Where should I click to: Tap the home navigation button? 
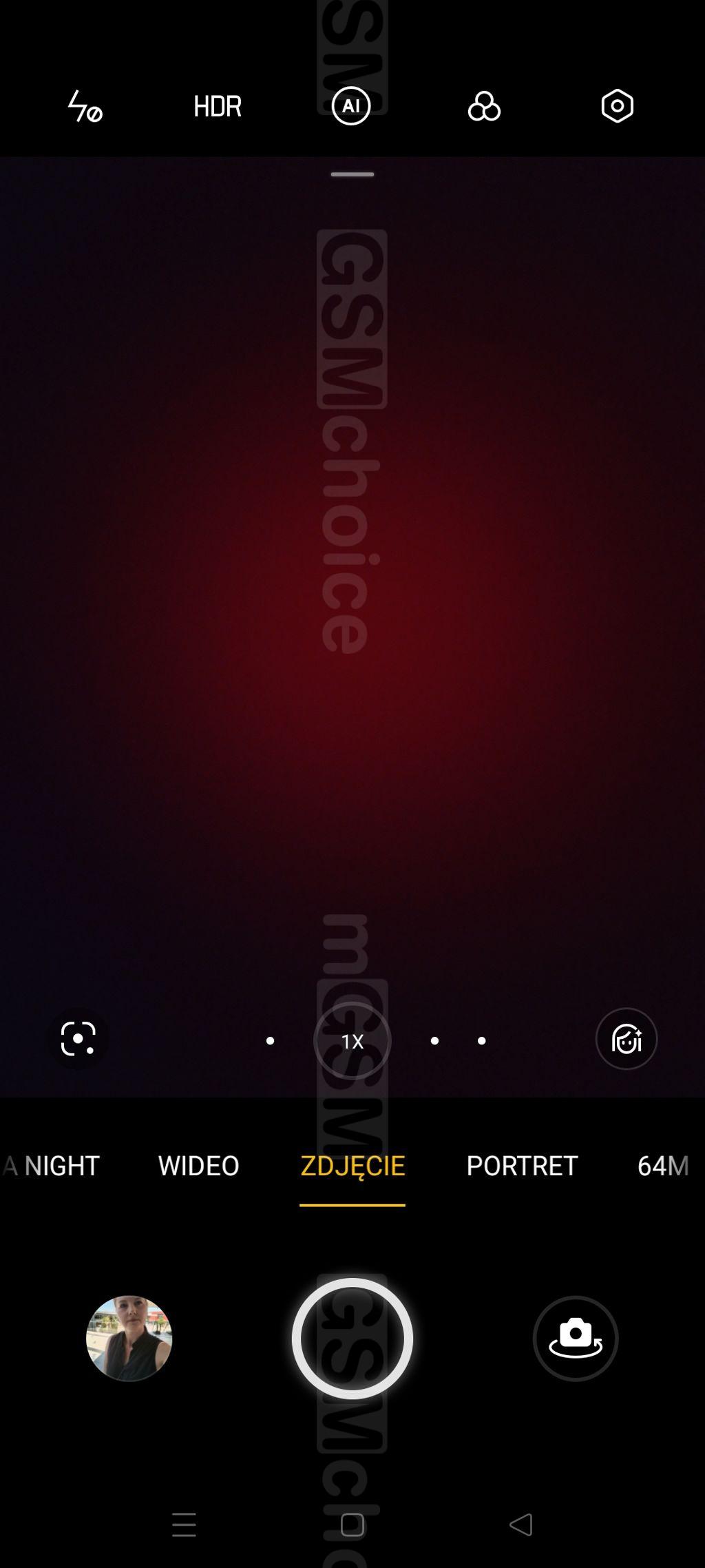(352, 1525)
